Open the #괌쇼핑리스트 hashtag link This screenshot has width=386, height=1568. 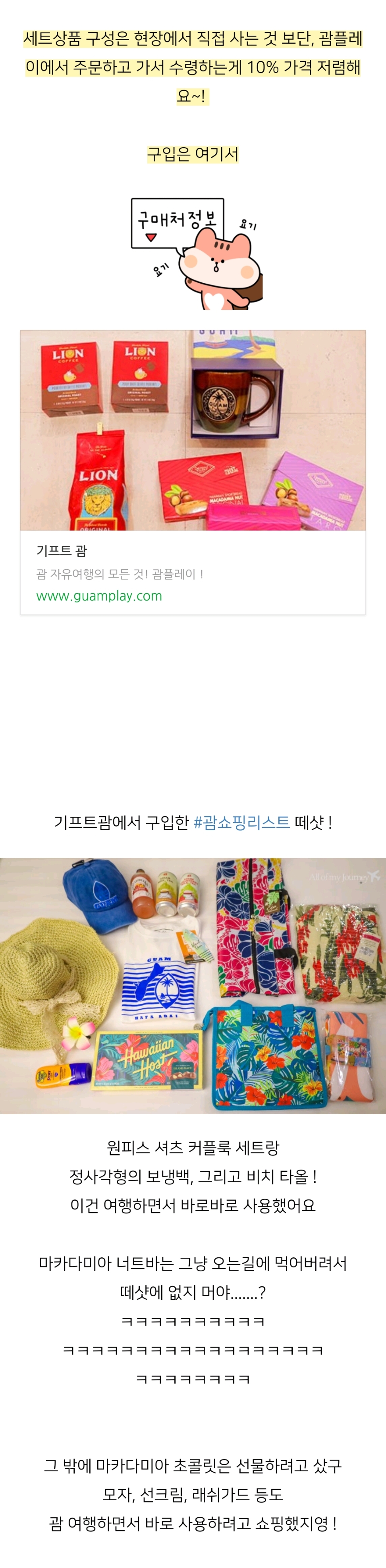pos(241,822)
